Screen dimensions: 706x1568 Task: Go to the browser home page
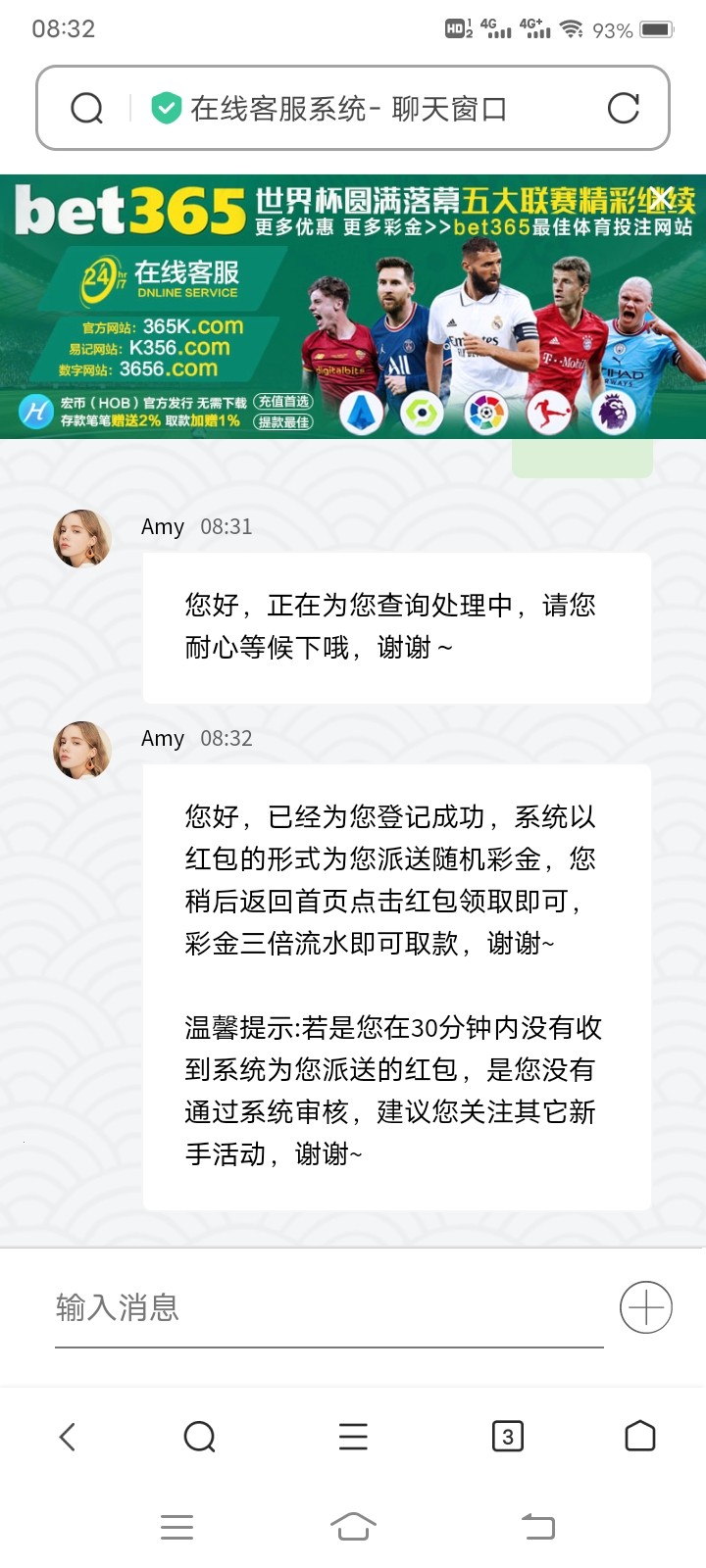[x=639, y=1436]
